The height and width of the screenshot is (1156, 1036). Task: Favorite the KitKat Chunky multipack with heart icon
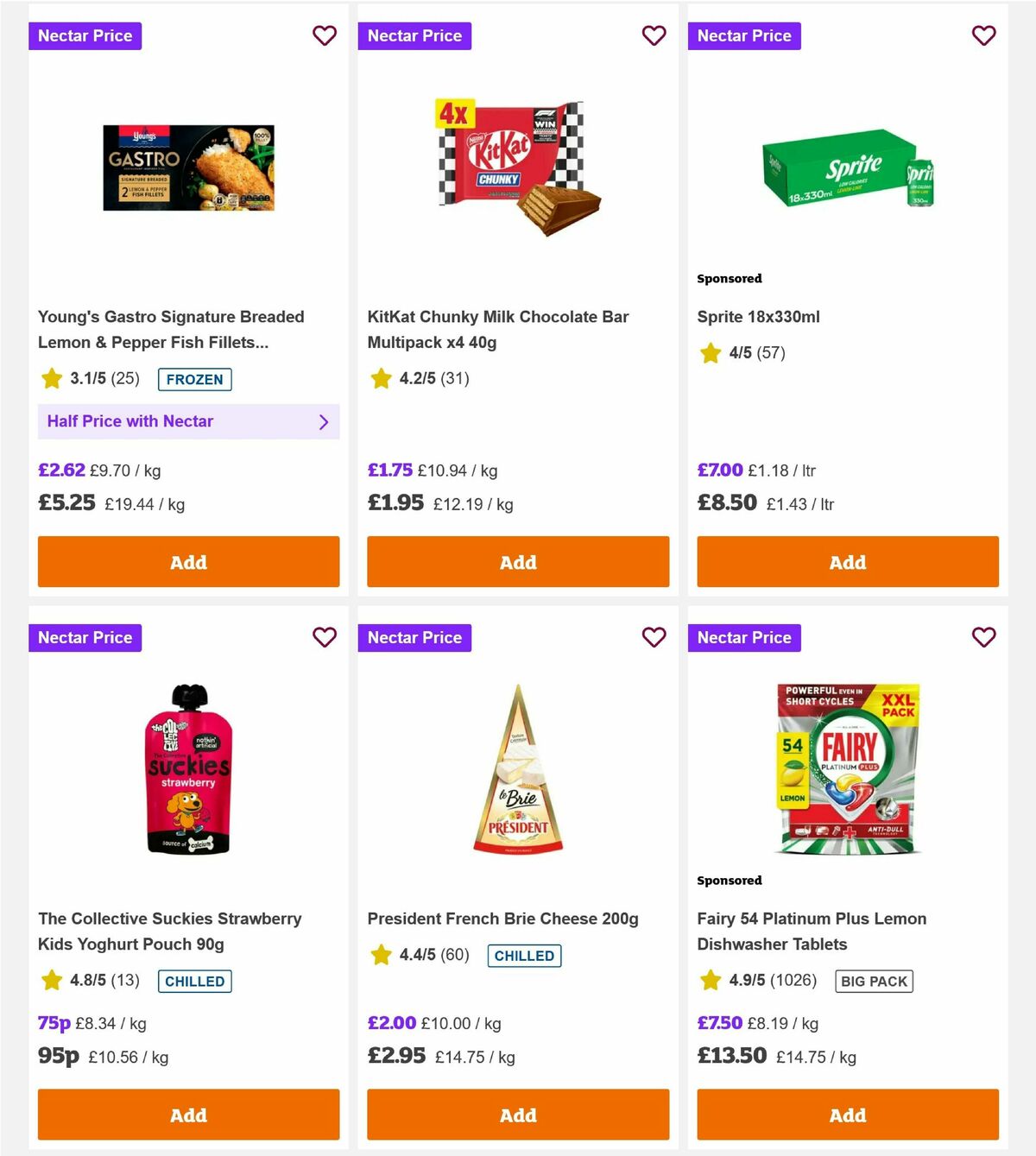[654, 35]
